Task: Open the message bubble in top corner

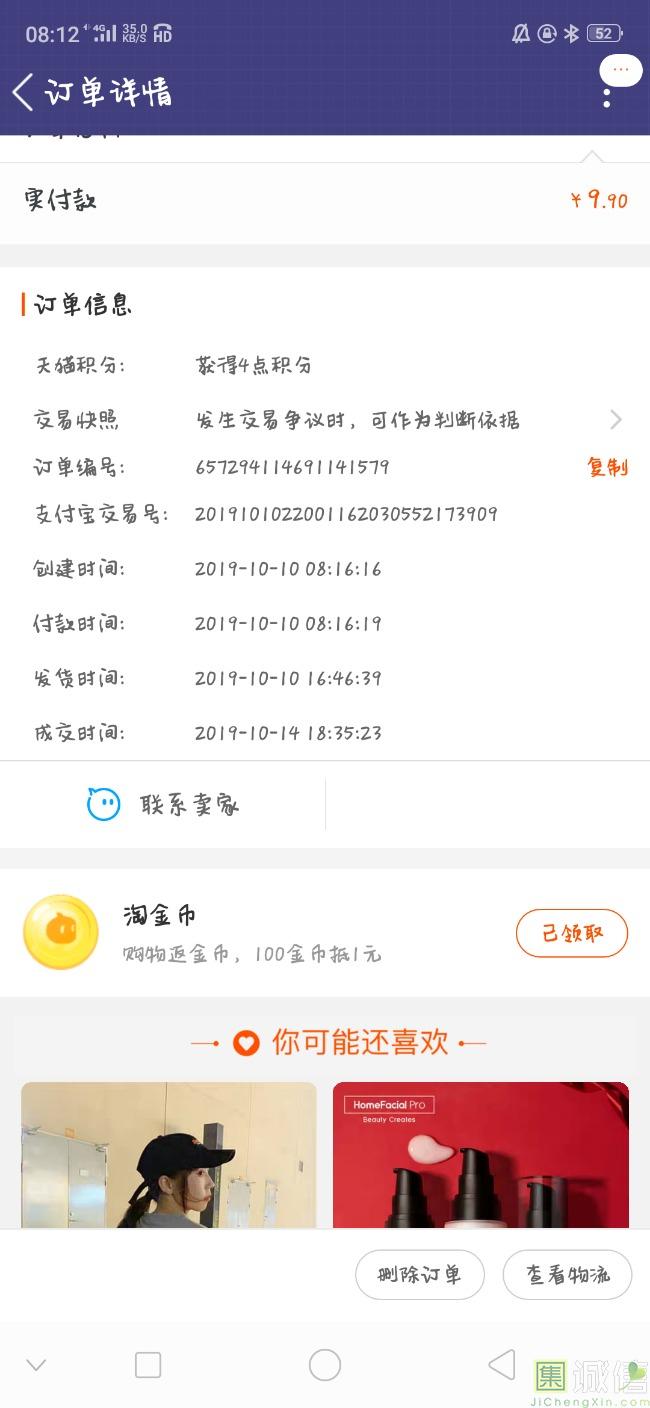Action: click(620, 70)
